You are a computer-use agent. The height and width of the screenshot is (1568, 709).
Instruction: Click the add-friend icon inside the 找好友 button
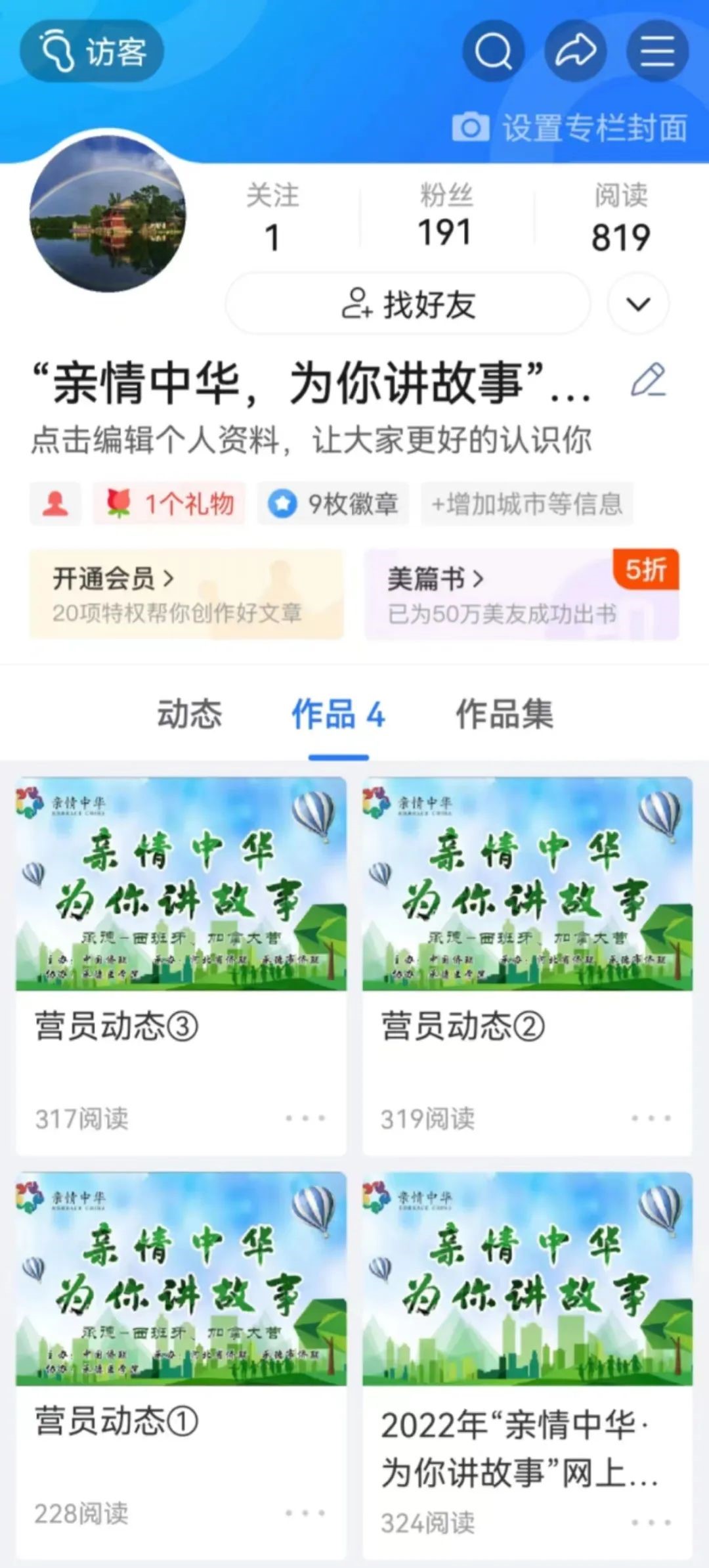pos(358,305)
